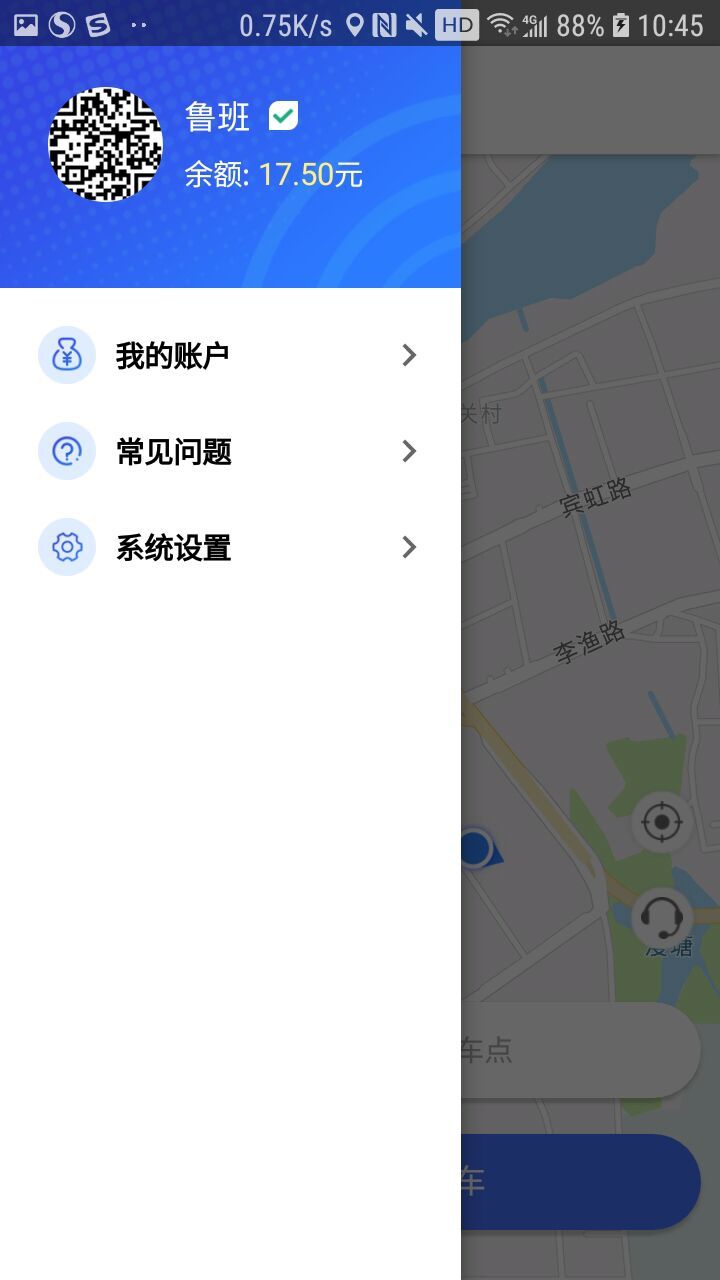720x1280 pixels.
Task: Expand 我的账户 via its chevron arrow
Action: click(x=408, y=355)
